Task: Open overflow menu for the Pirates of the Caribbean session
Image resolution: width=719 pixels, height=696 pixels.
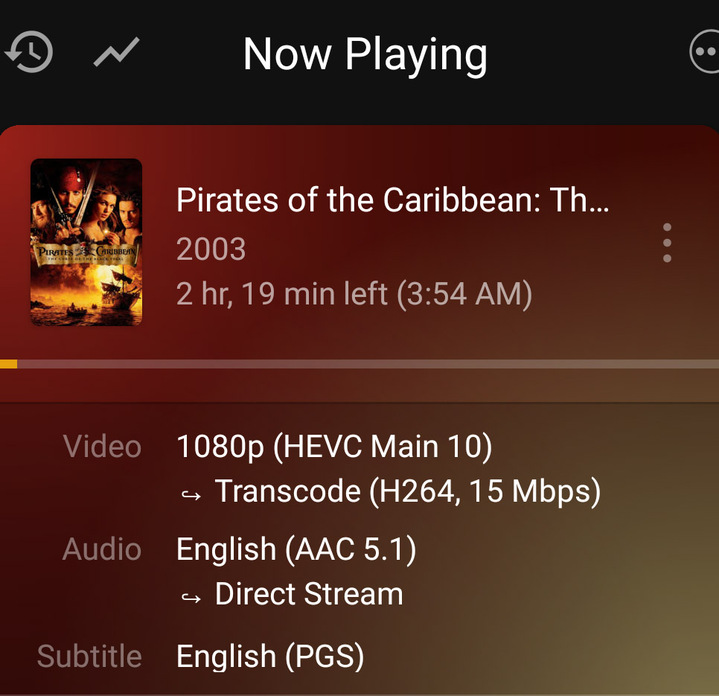Action: pos(667,243)
